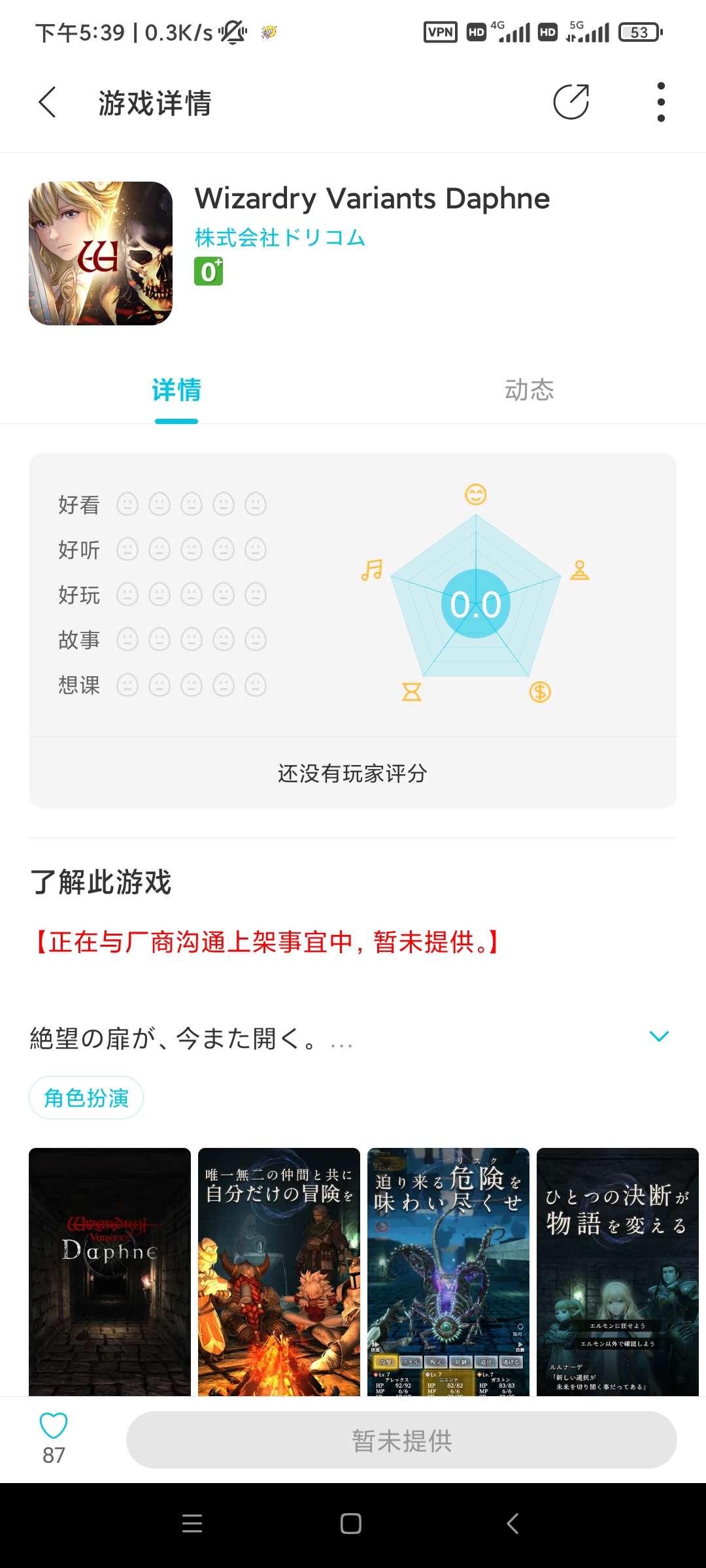The image size is (706, 1568).
Task: Go back from the game details page
Action: (x=48, y=103)
